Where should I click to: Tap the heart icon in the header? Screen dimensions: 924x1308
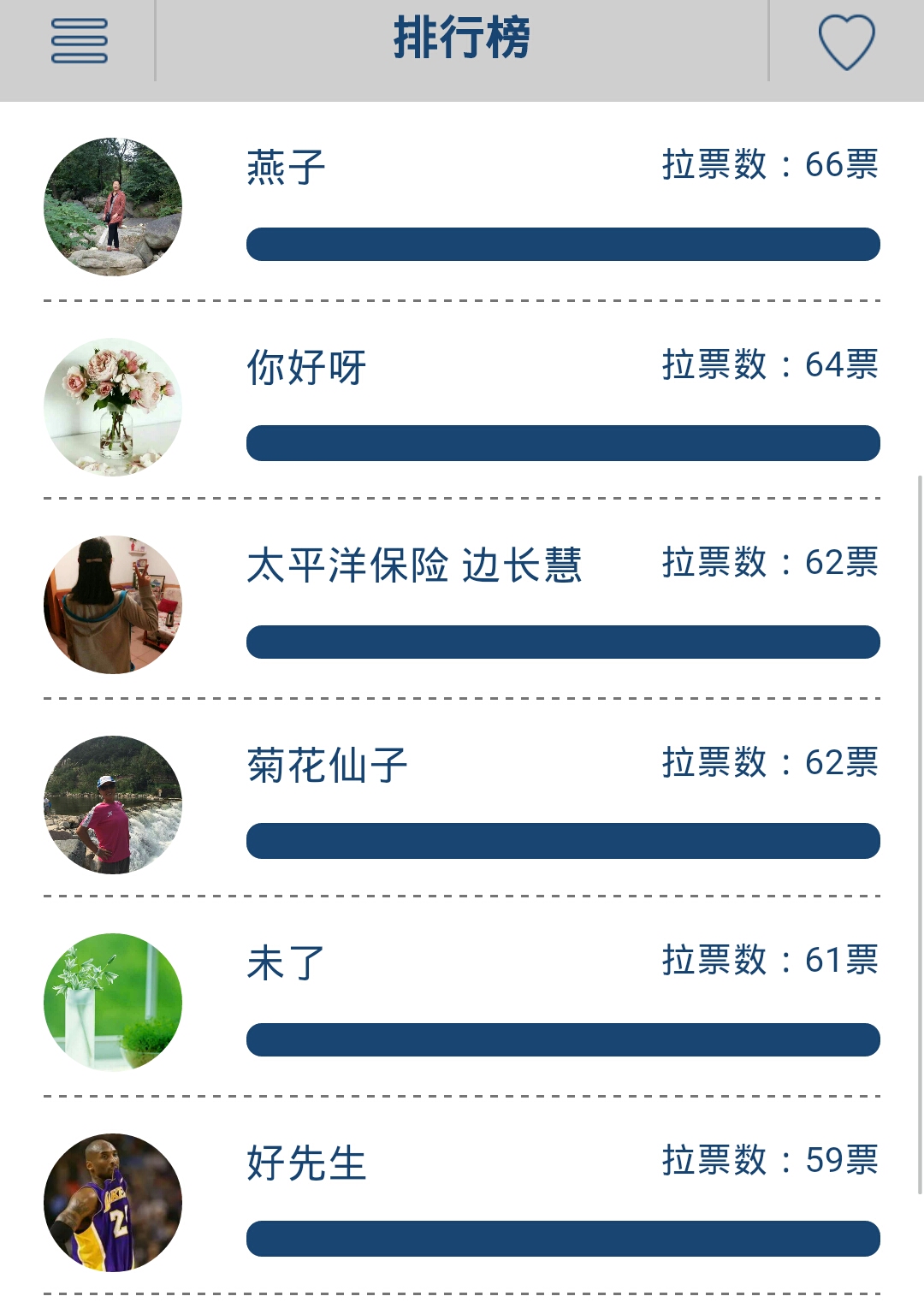(x=846, y=42)
